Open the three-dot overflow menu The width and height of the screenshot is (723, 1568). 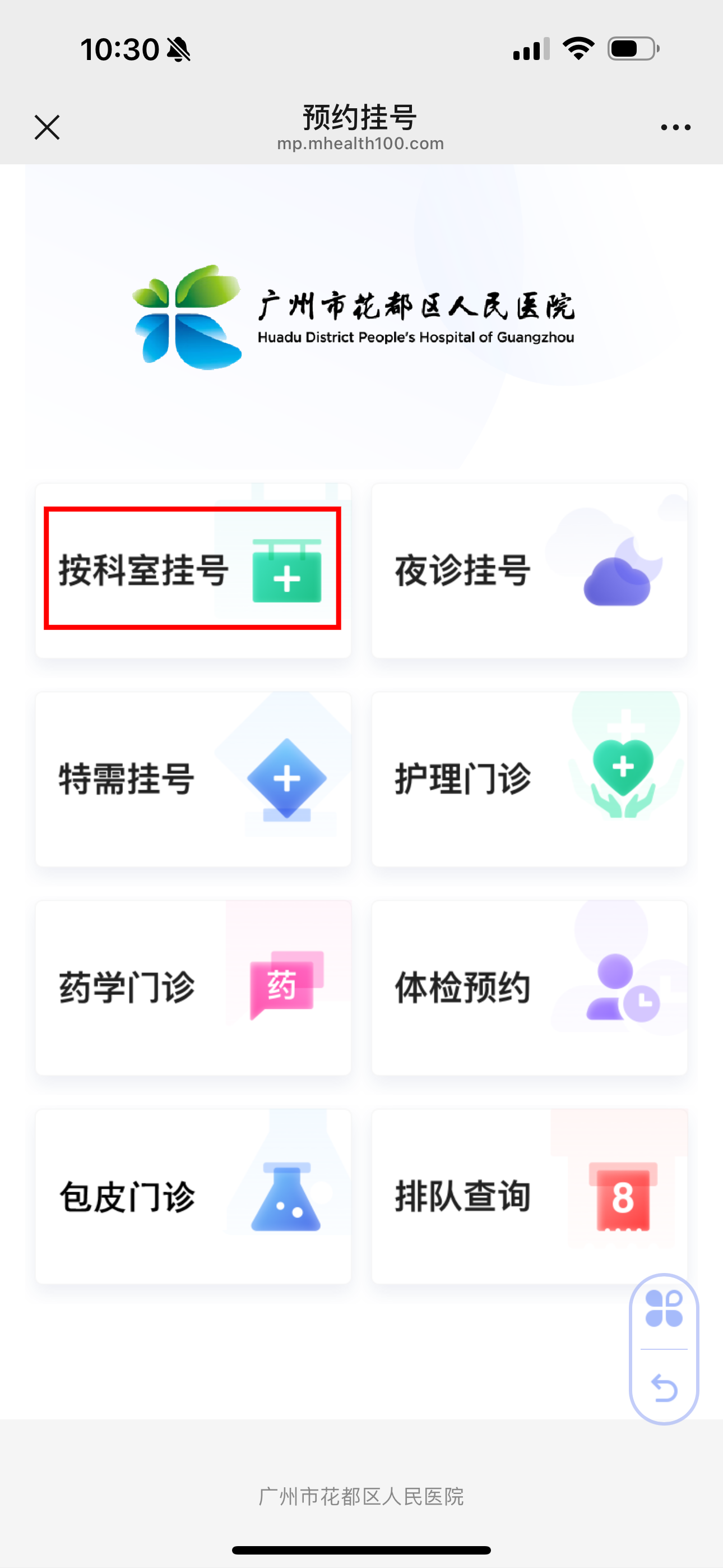[675, 127]
